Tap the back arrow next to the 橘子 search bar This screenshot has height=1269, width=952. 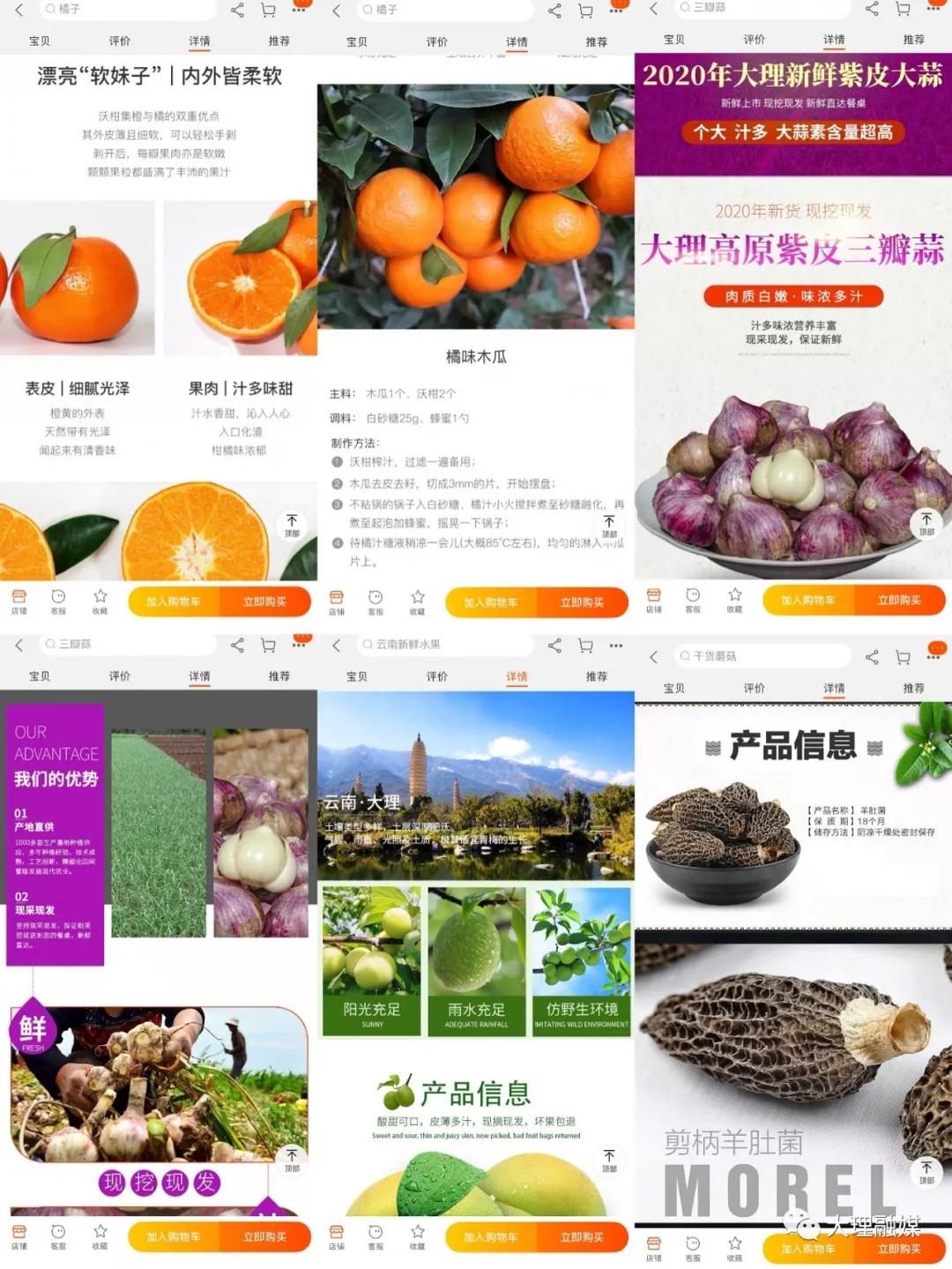point(19,9)
